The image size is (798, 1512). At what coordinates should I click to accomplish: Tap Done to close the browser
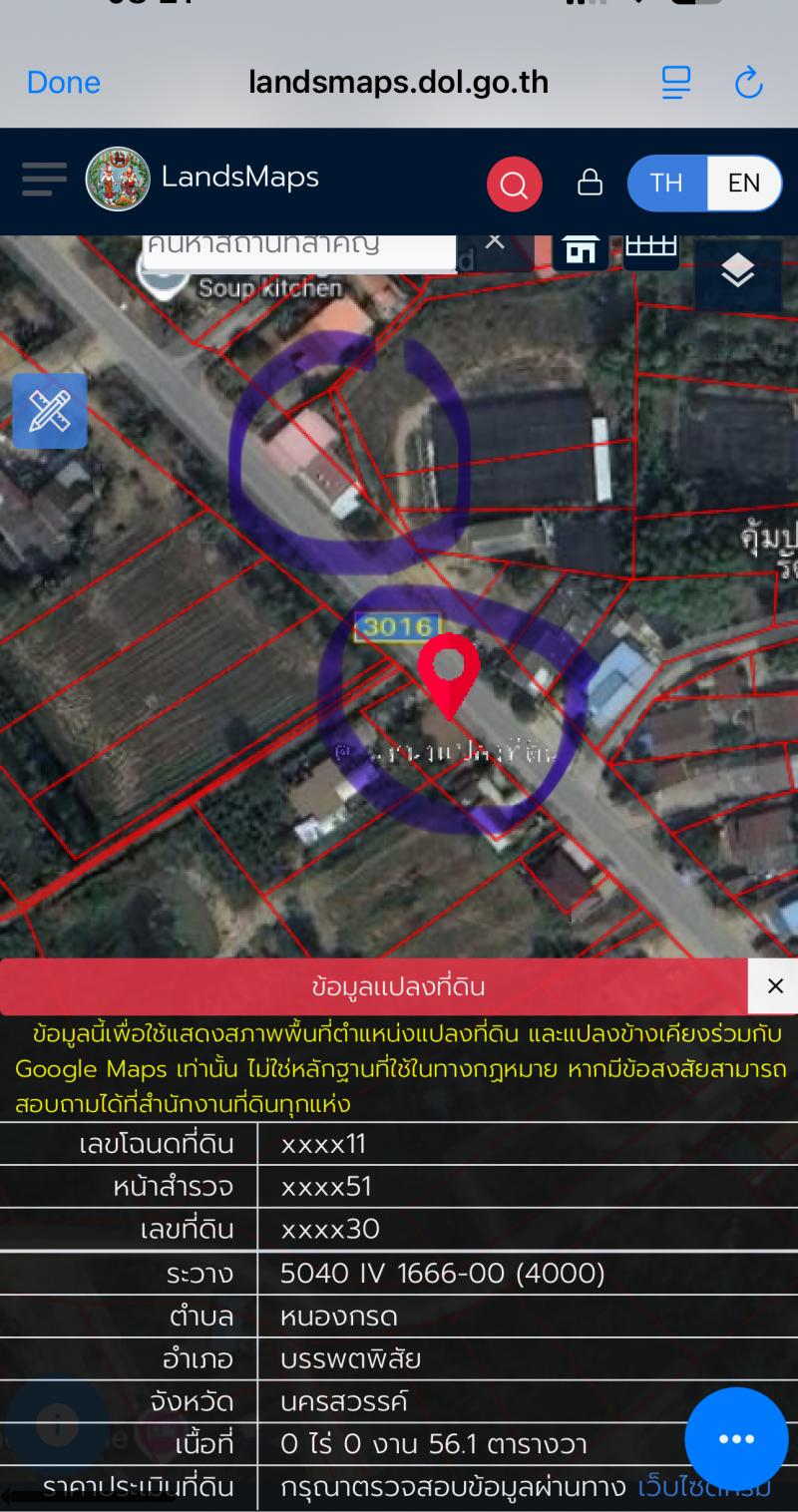tap(64, 83)
